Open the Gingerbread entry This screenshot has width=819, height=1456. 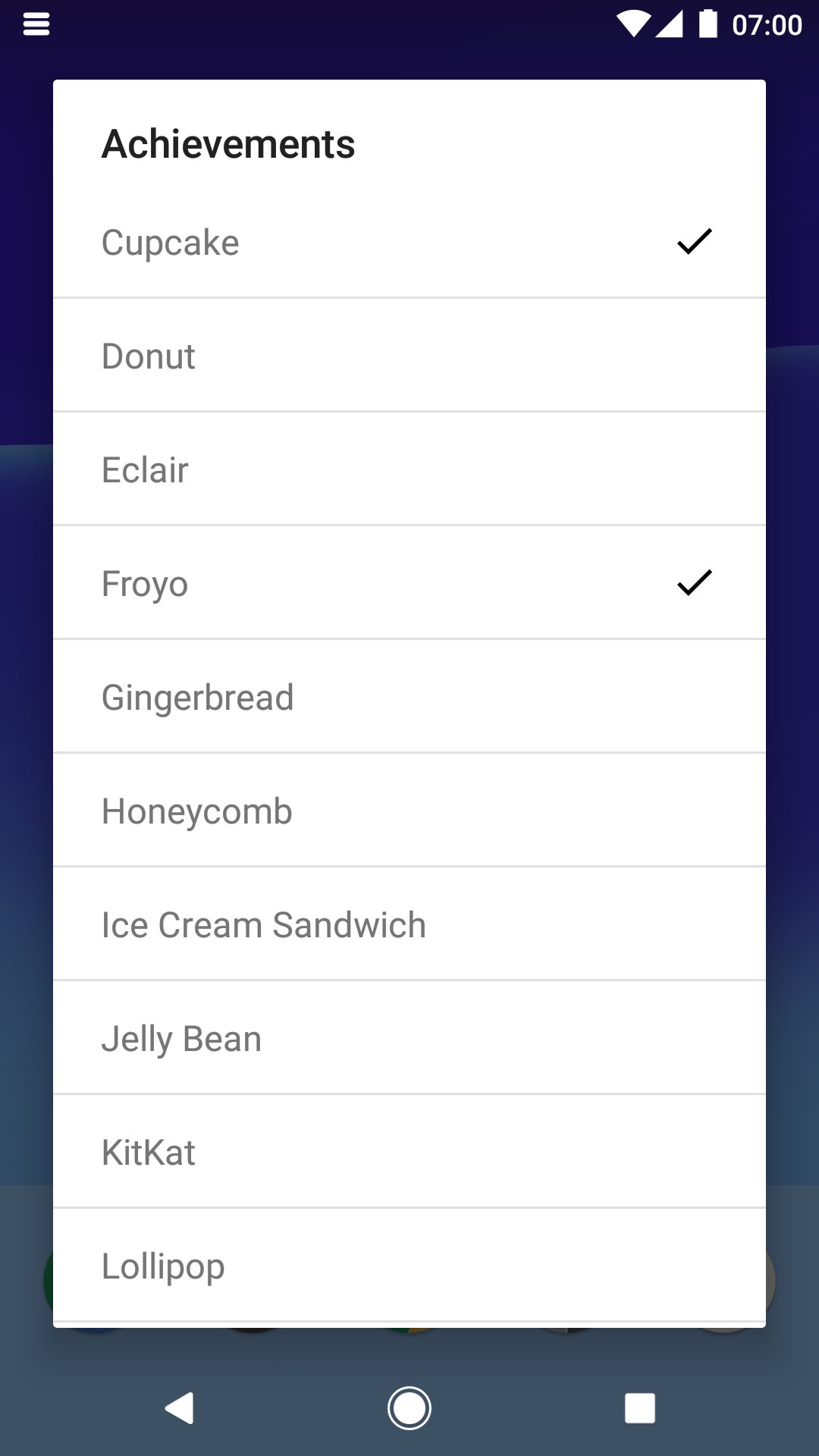pyautogui.click(x=409, y=697)
